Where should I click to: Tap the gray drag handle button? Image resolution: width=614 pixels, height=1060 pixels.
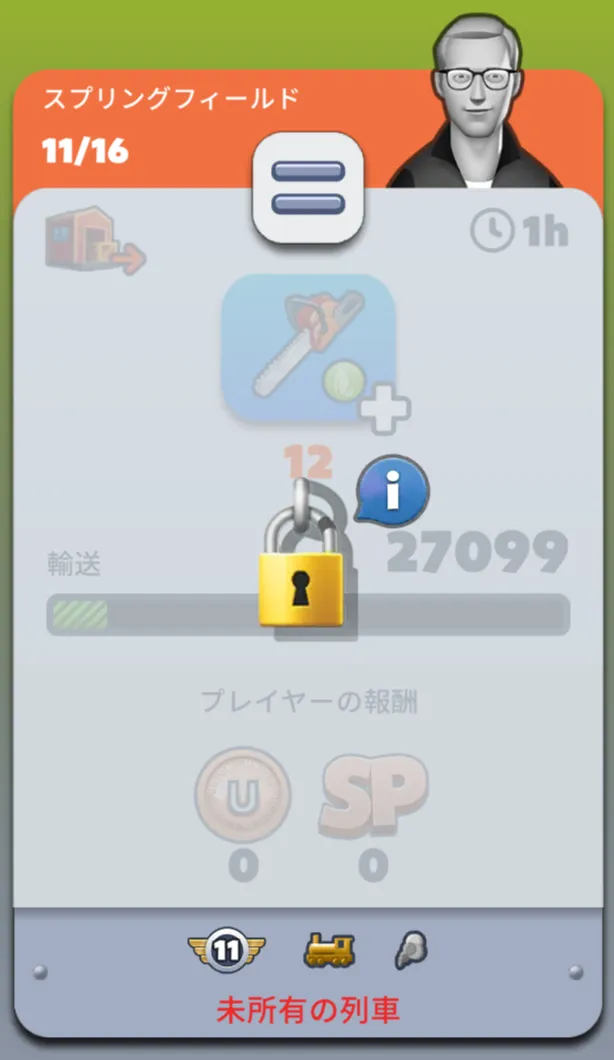click(308, 187)
